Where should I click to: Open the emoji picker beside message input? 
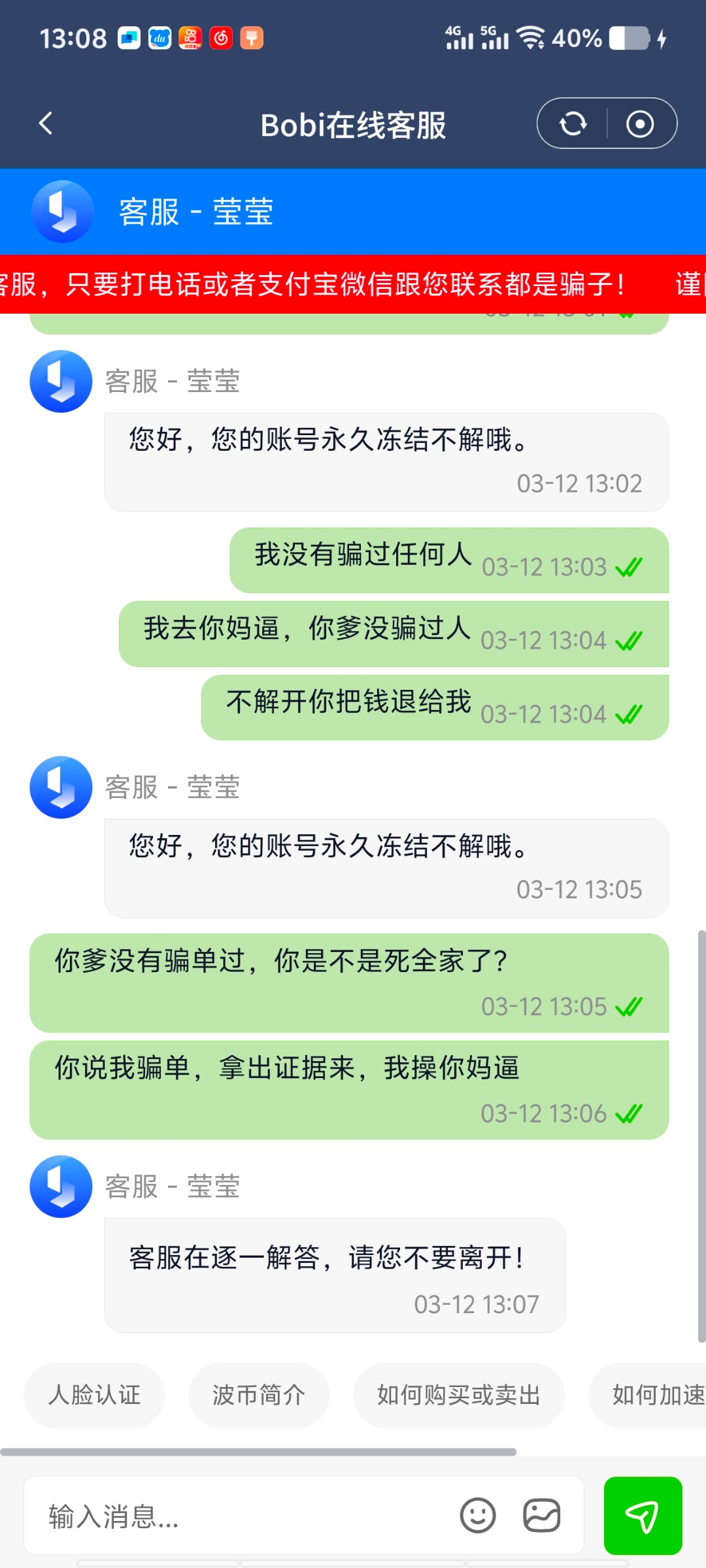click(x=479, y=1517)
